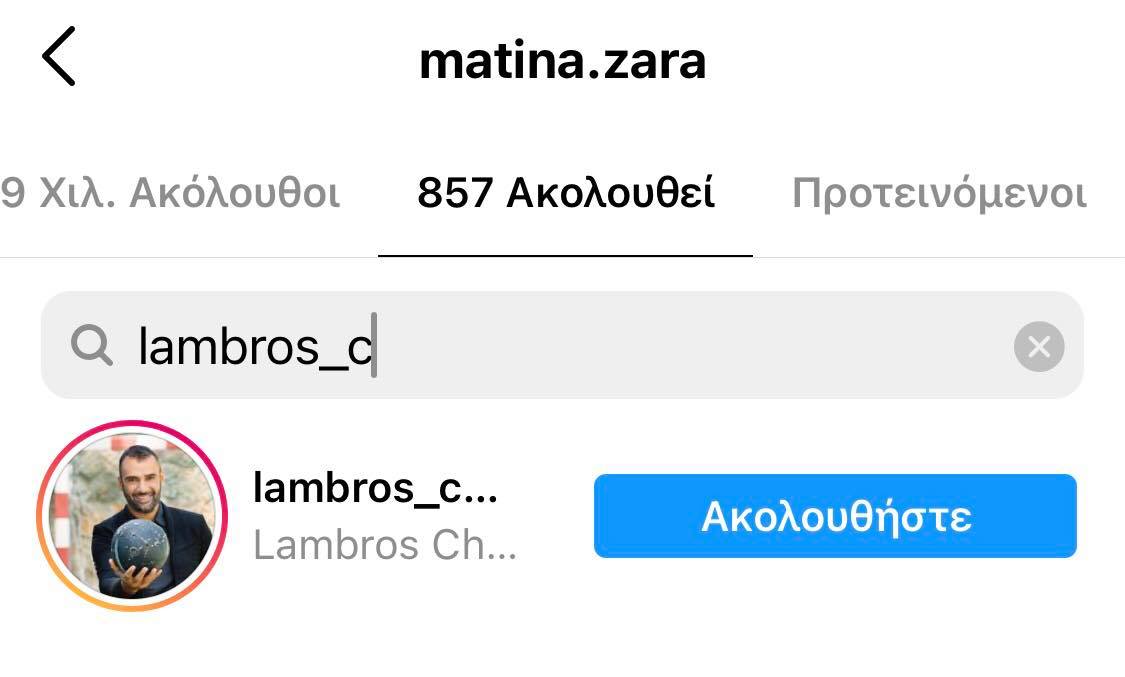This screenshot has height=677, width=1125.
Task: Switch to the Ακόλουθοι tab
Action: 170,194
